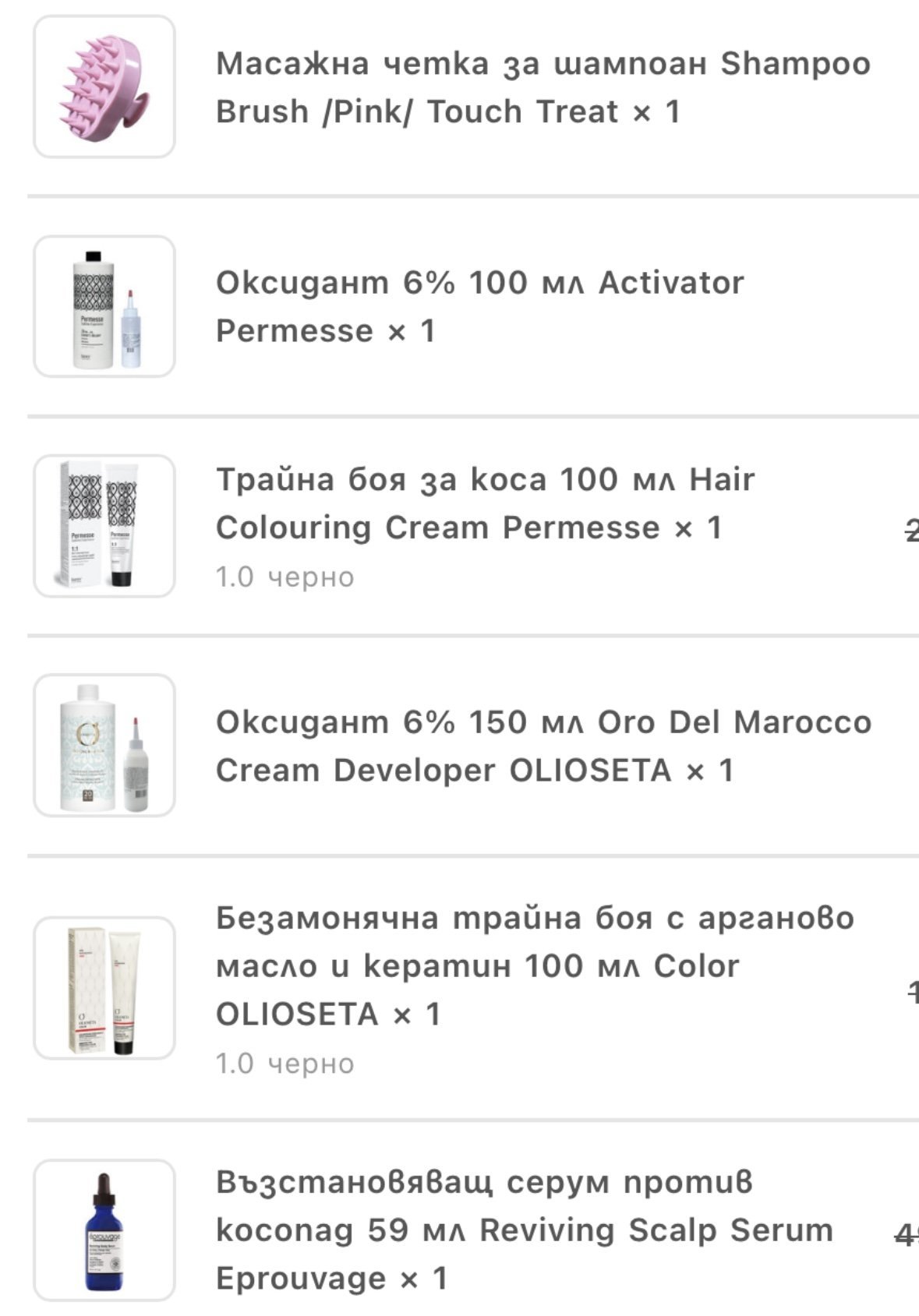Open the Hair Colouring Cream Permesse item
This screenshot has width=919, height=1316.
pos(483,504)
